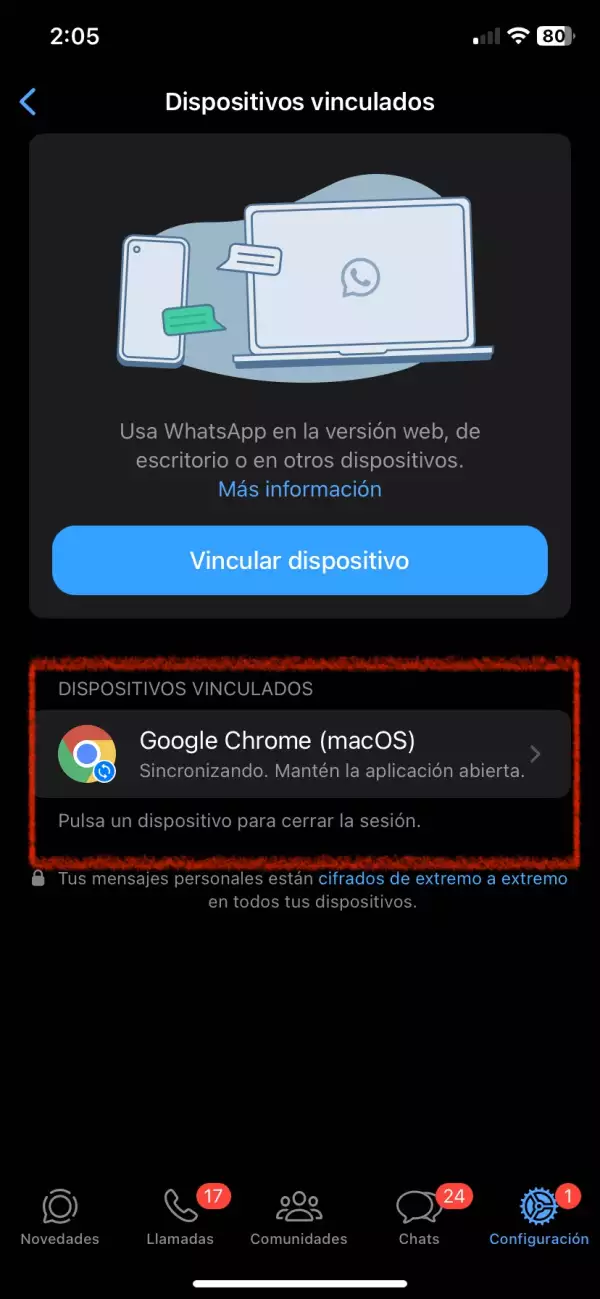Switch to the Llamadas tab

181,1216
